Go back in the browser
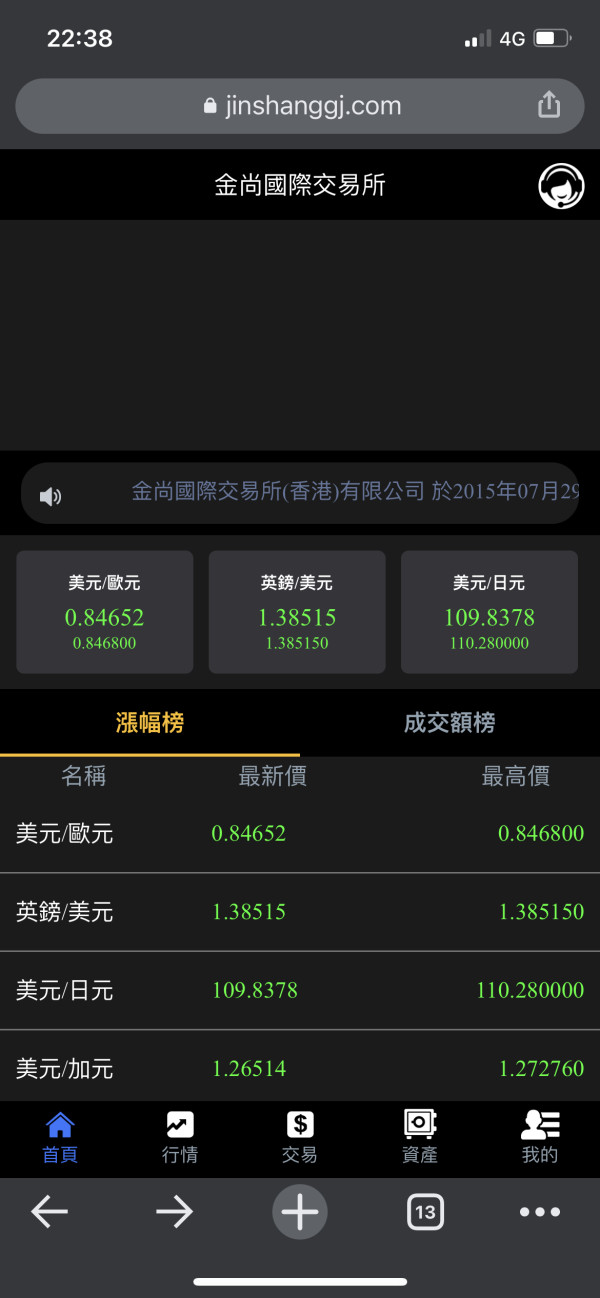600x1298 pixels. tap(49, 1212)
